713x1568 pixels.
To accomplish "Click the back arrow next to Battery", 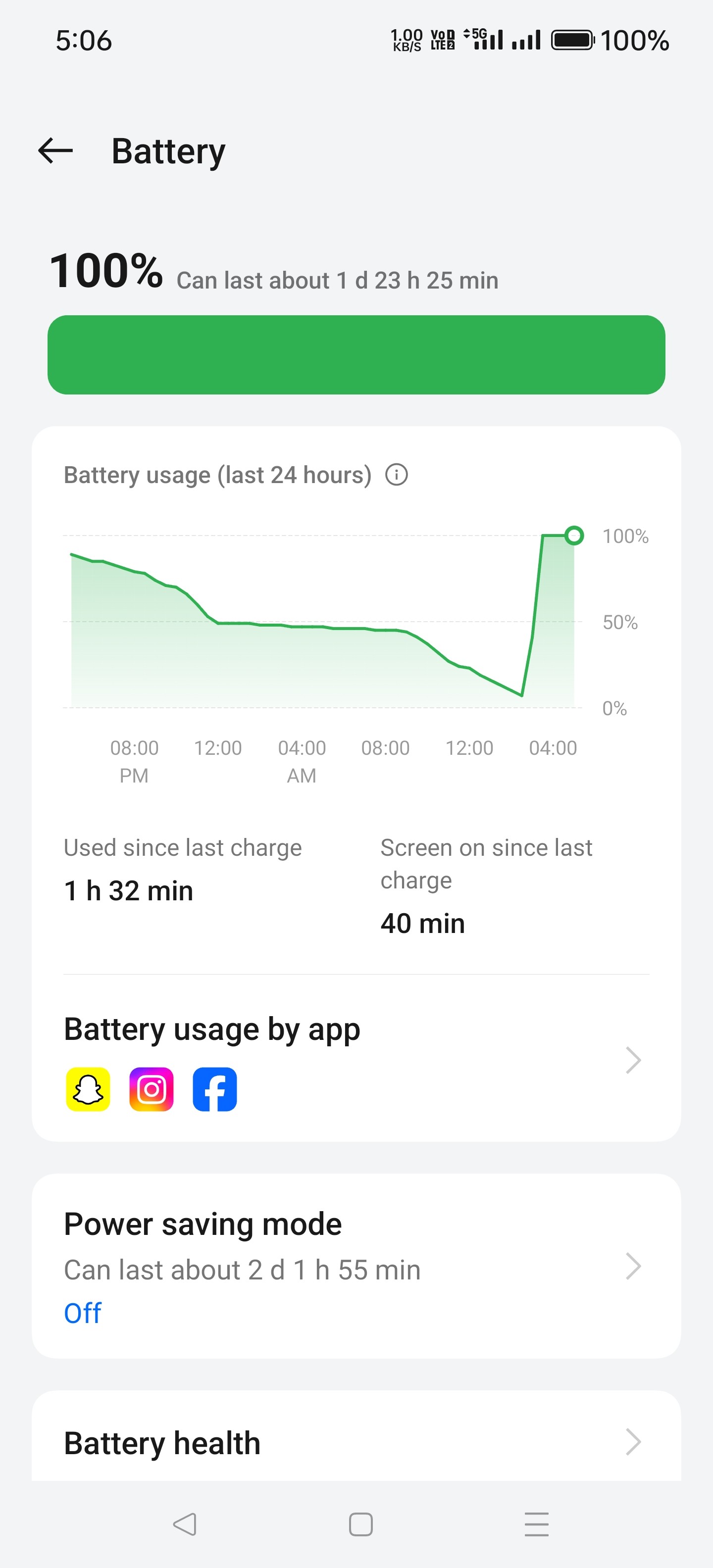I will 55,150.
